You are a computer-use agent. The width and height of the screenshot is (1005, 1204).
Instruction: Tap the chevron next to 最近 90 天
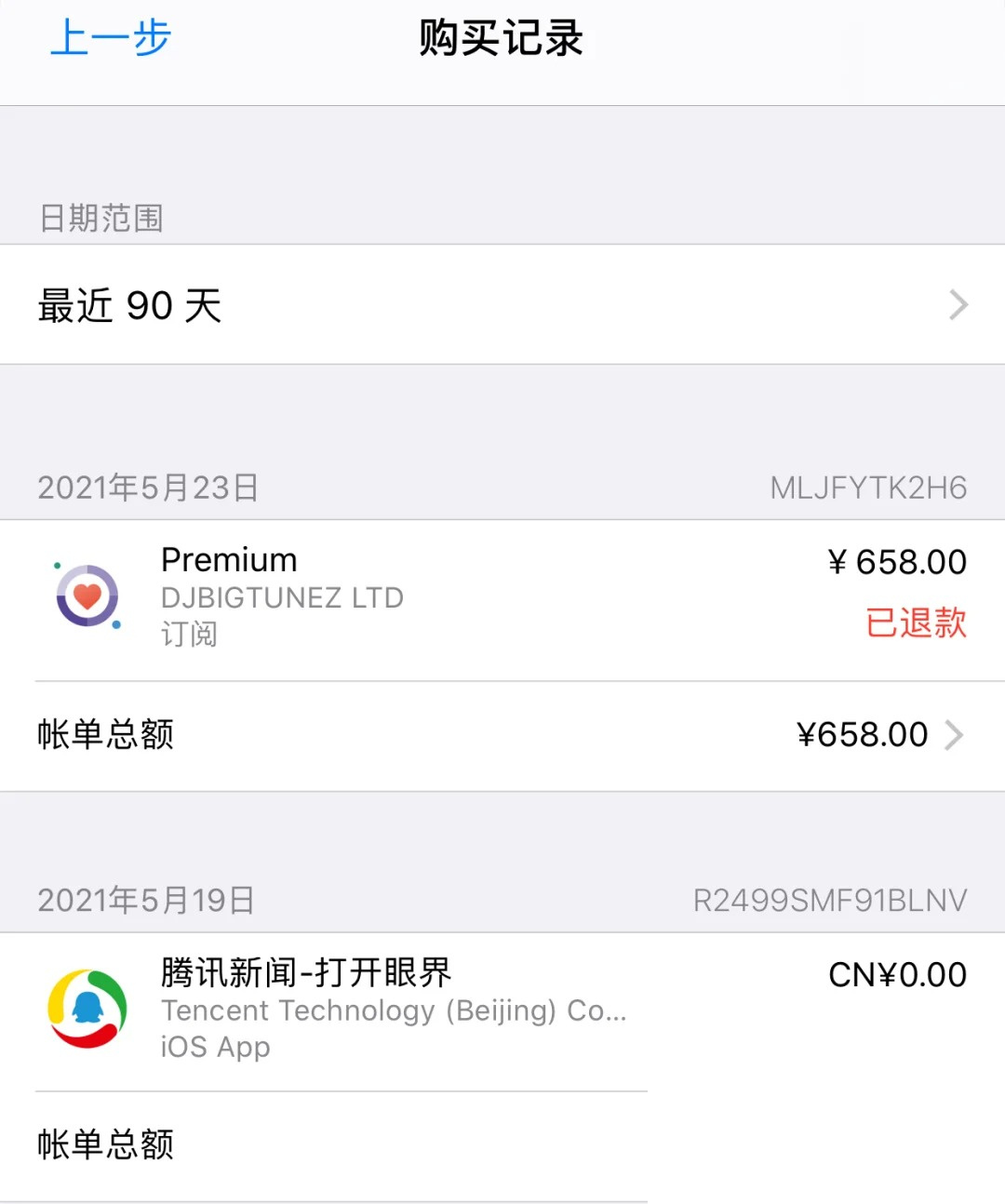958,305
